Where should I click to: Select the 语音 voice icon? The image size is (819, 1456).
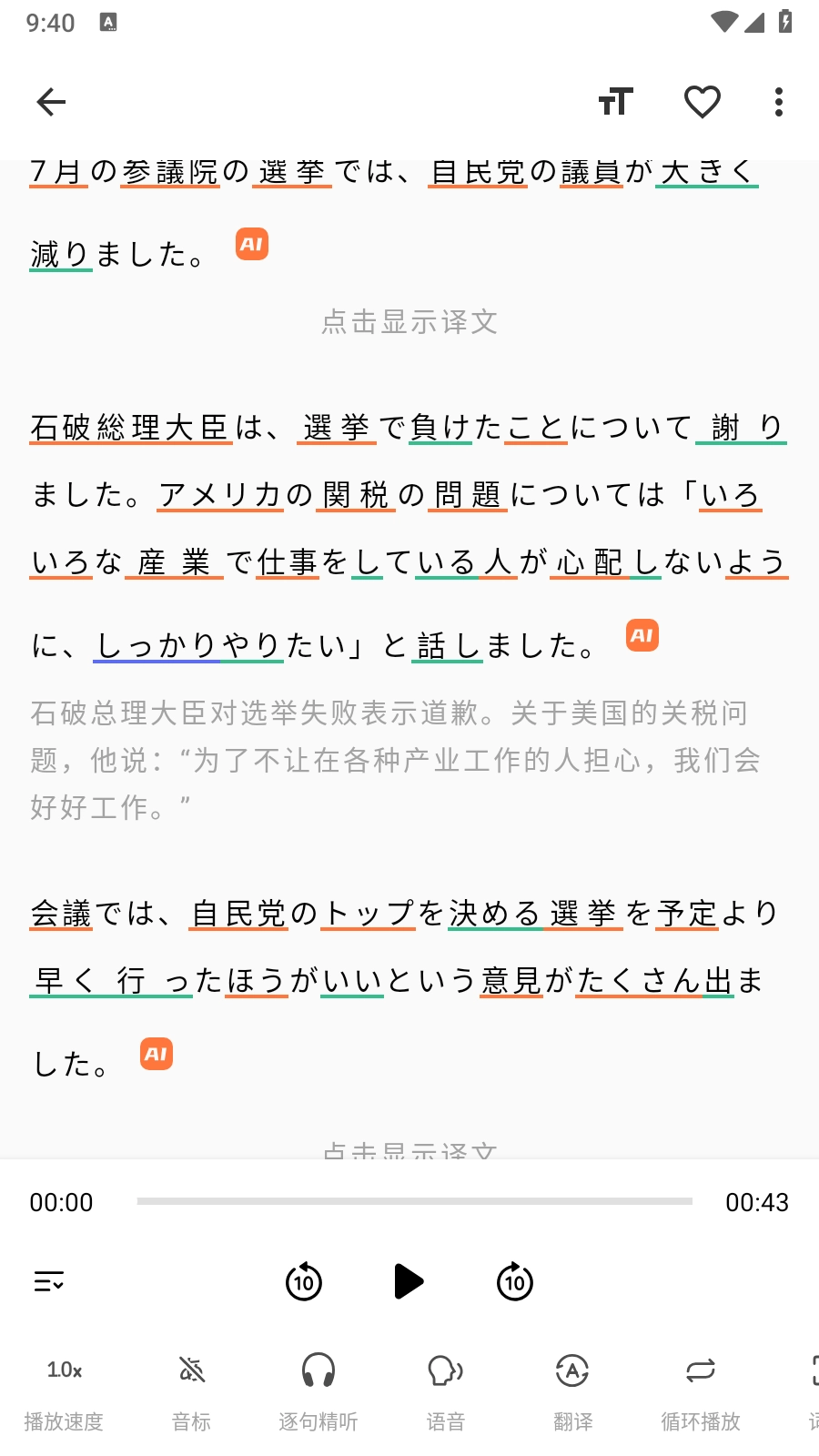445,1370
